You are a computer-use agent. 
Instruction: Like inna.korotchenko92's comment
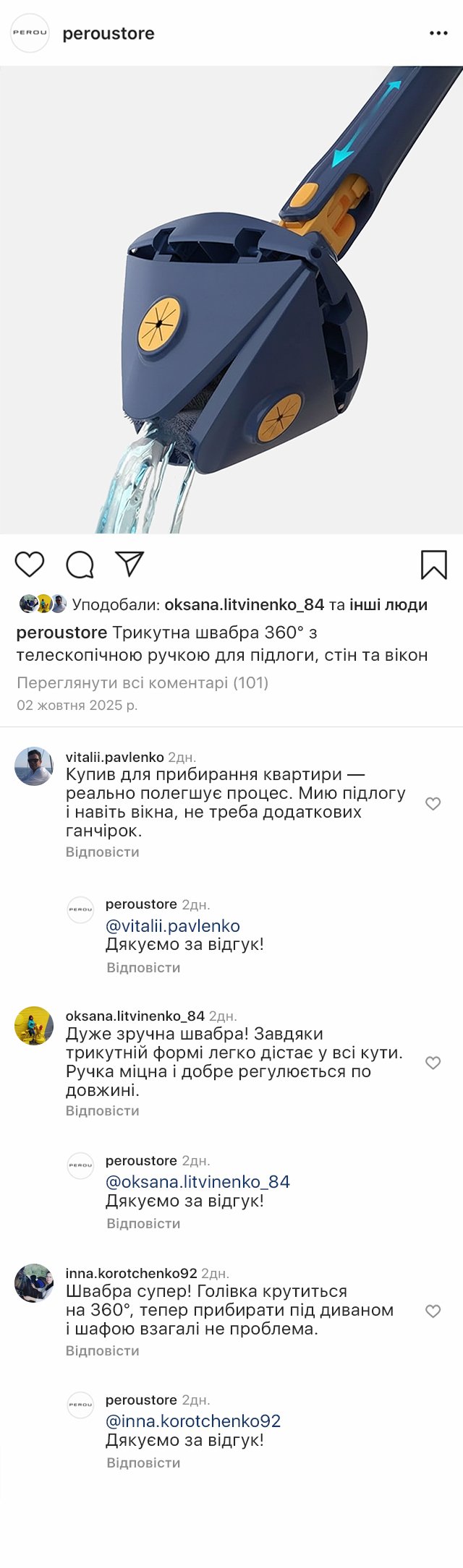pyautogui.click(x=433, y=1311)
